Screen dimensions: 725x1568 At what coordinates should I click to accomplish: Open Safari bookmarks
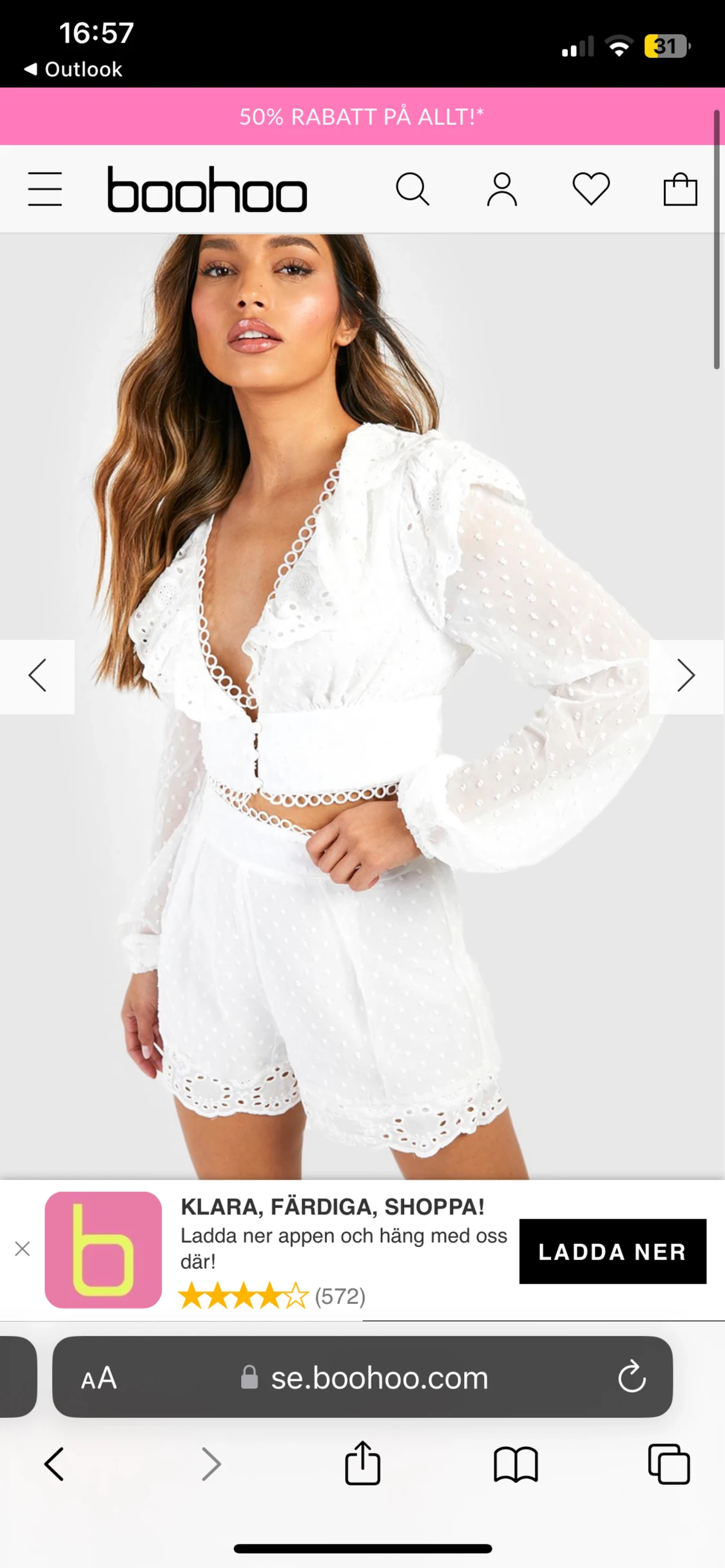pos(516,1464)
